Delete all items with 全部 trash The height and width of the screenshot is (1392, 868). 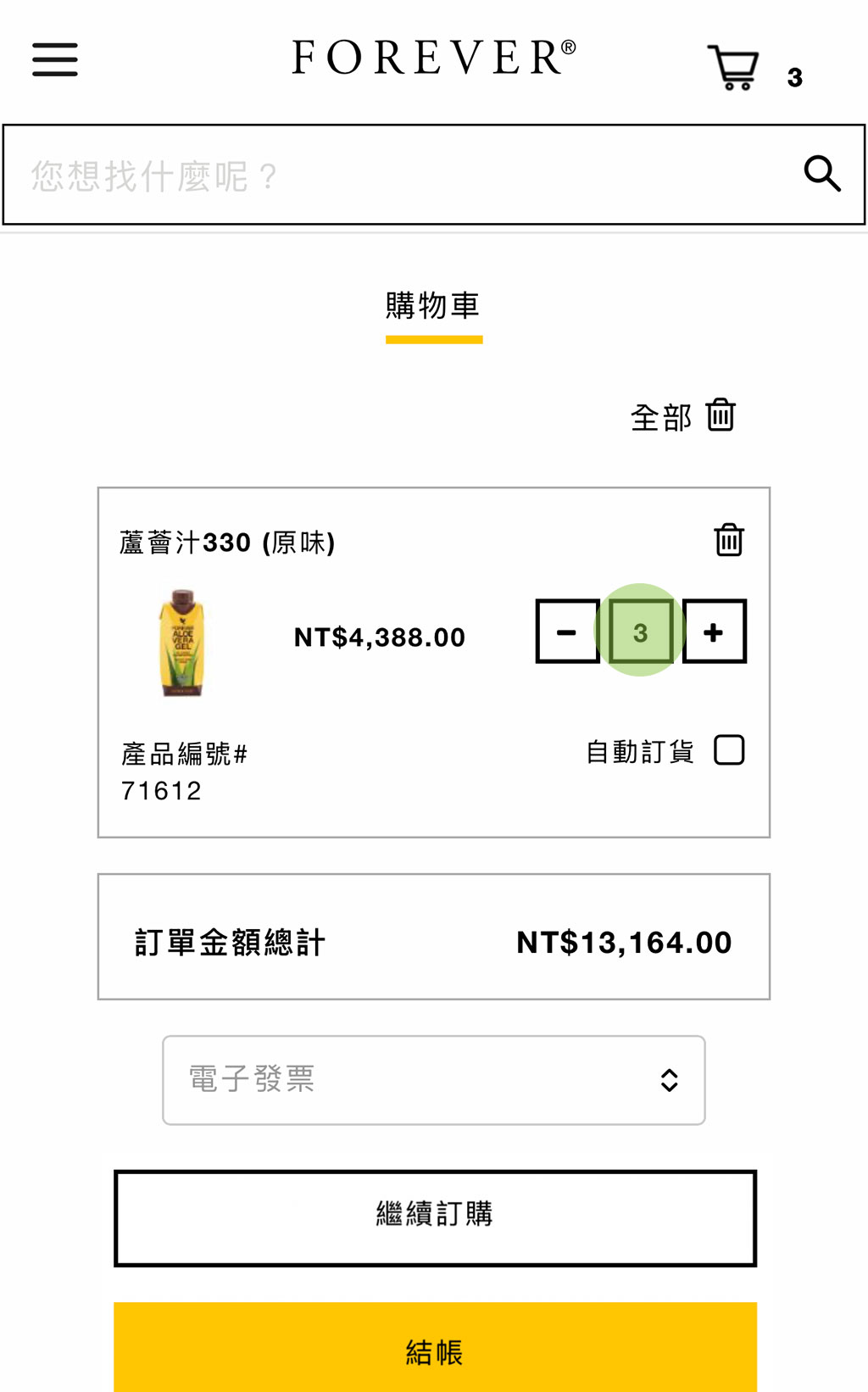coord(721,415)
